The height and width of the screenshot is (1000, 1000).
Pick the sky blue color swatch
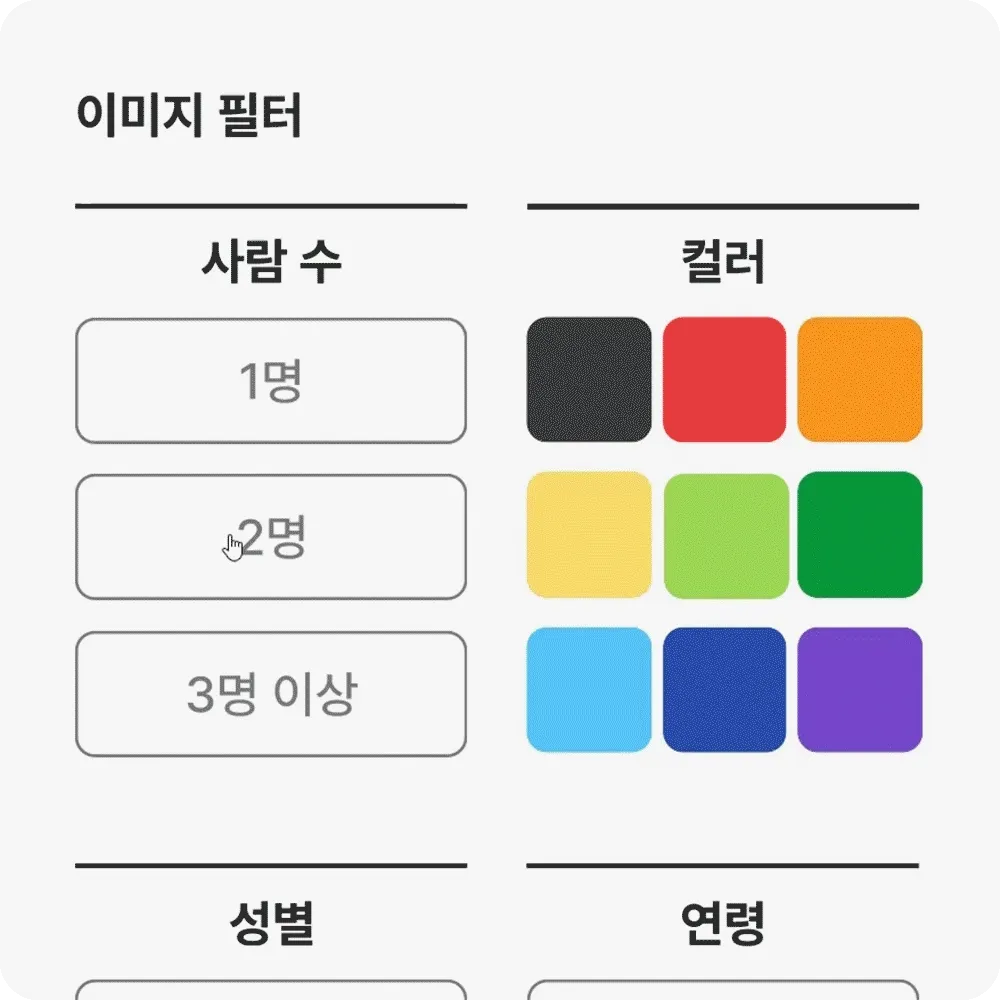pos(589,690)
